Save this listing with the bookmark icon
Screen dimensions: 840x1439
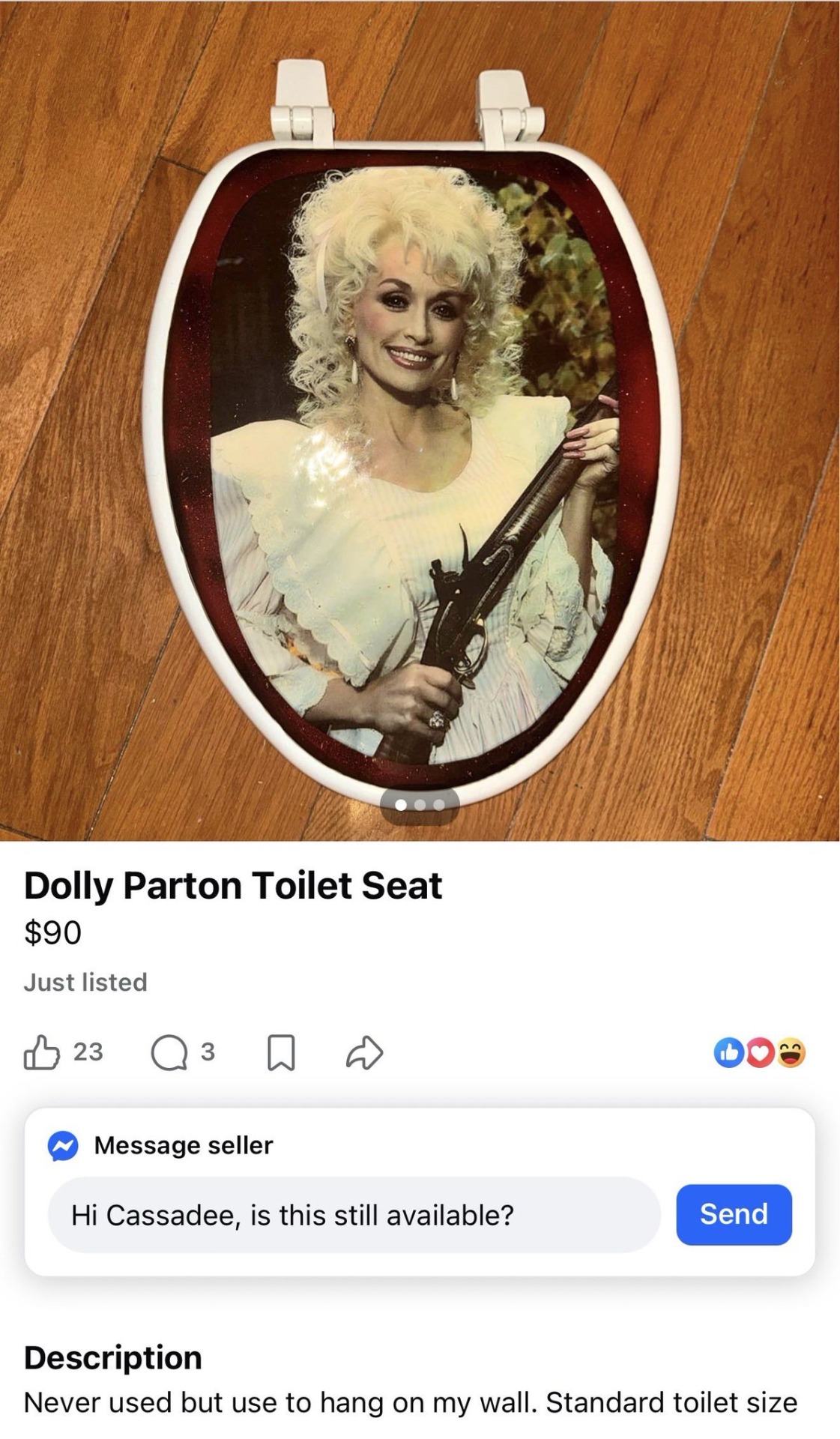(281, 1053)
